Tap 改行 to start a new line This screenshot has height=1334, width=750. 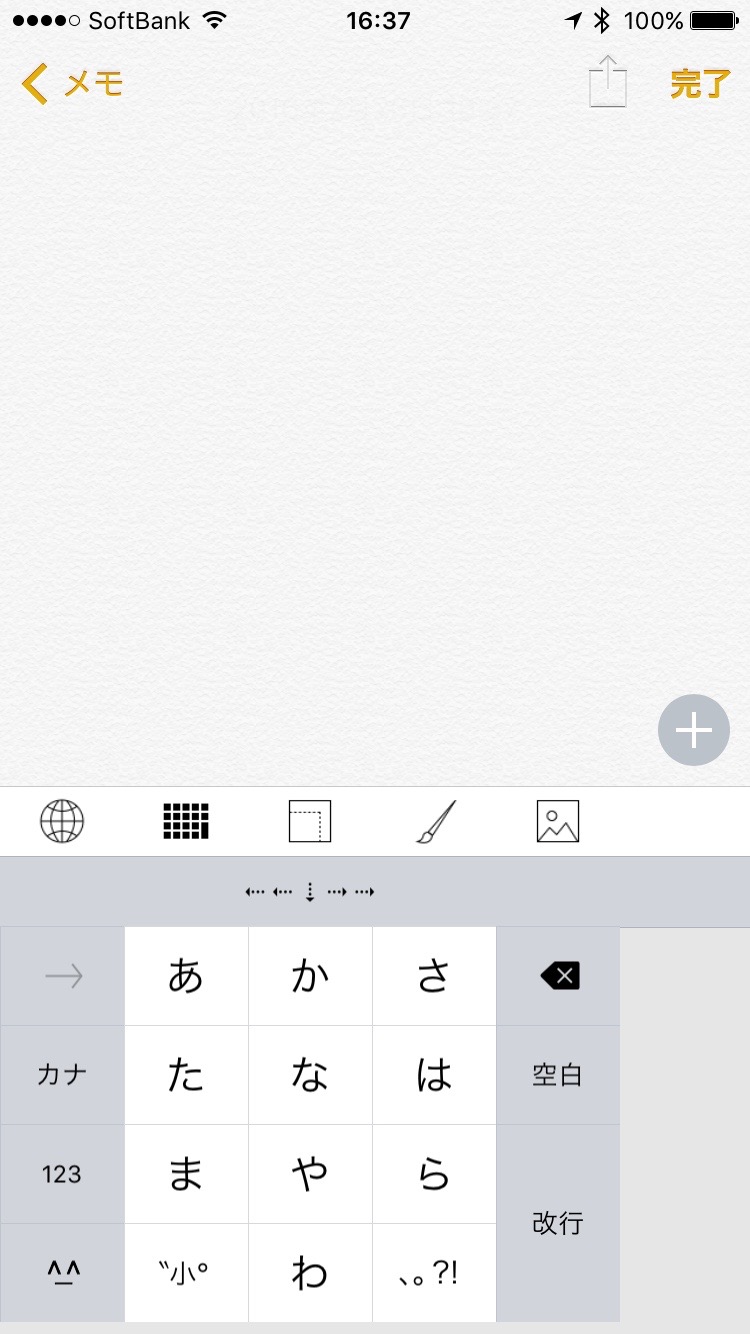558,1223
